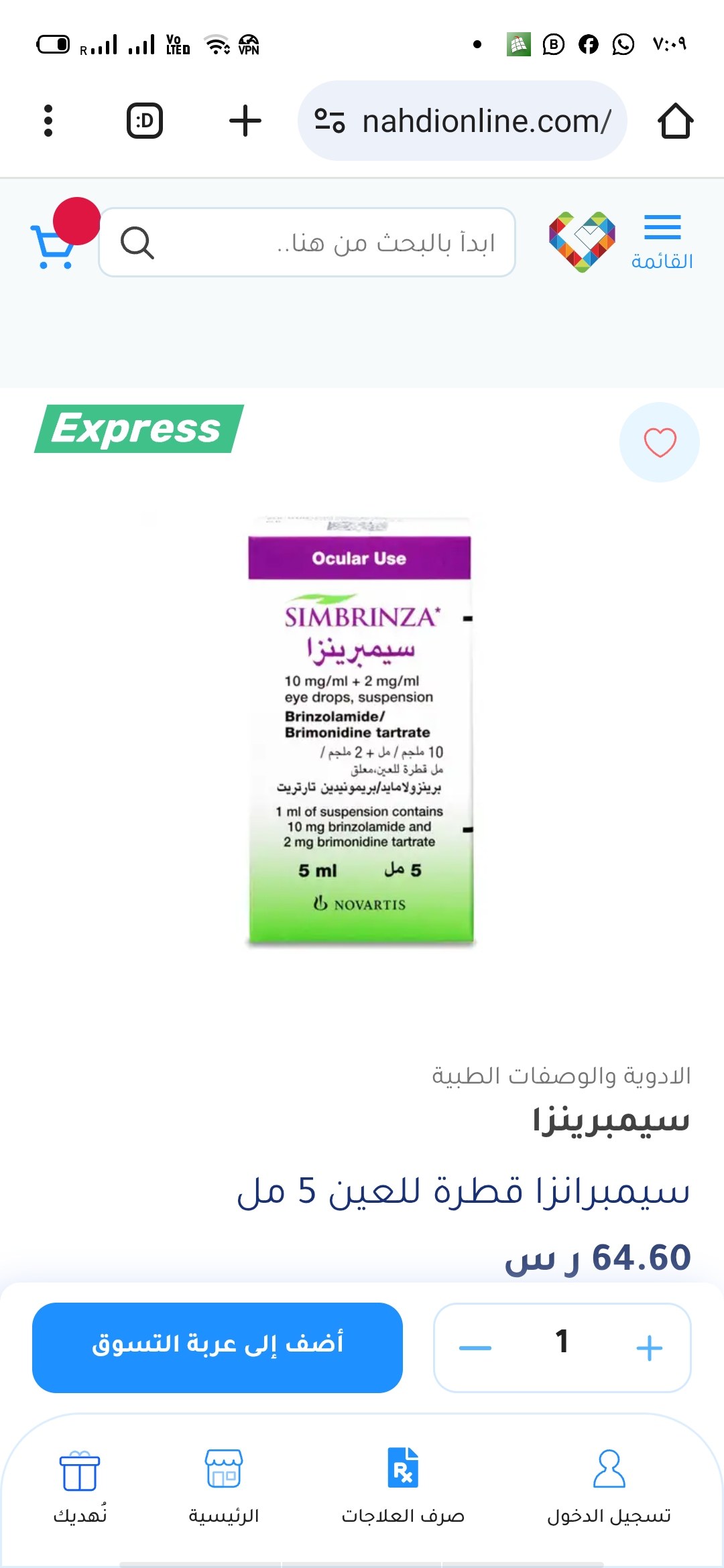This screenshot has height=1568, width=724.
Task: Open a new browser tab
Action: click(245, 121)
